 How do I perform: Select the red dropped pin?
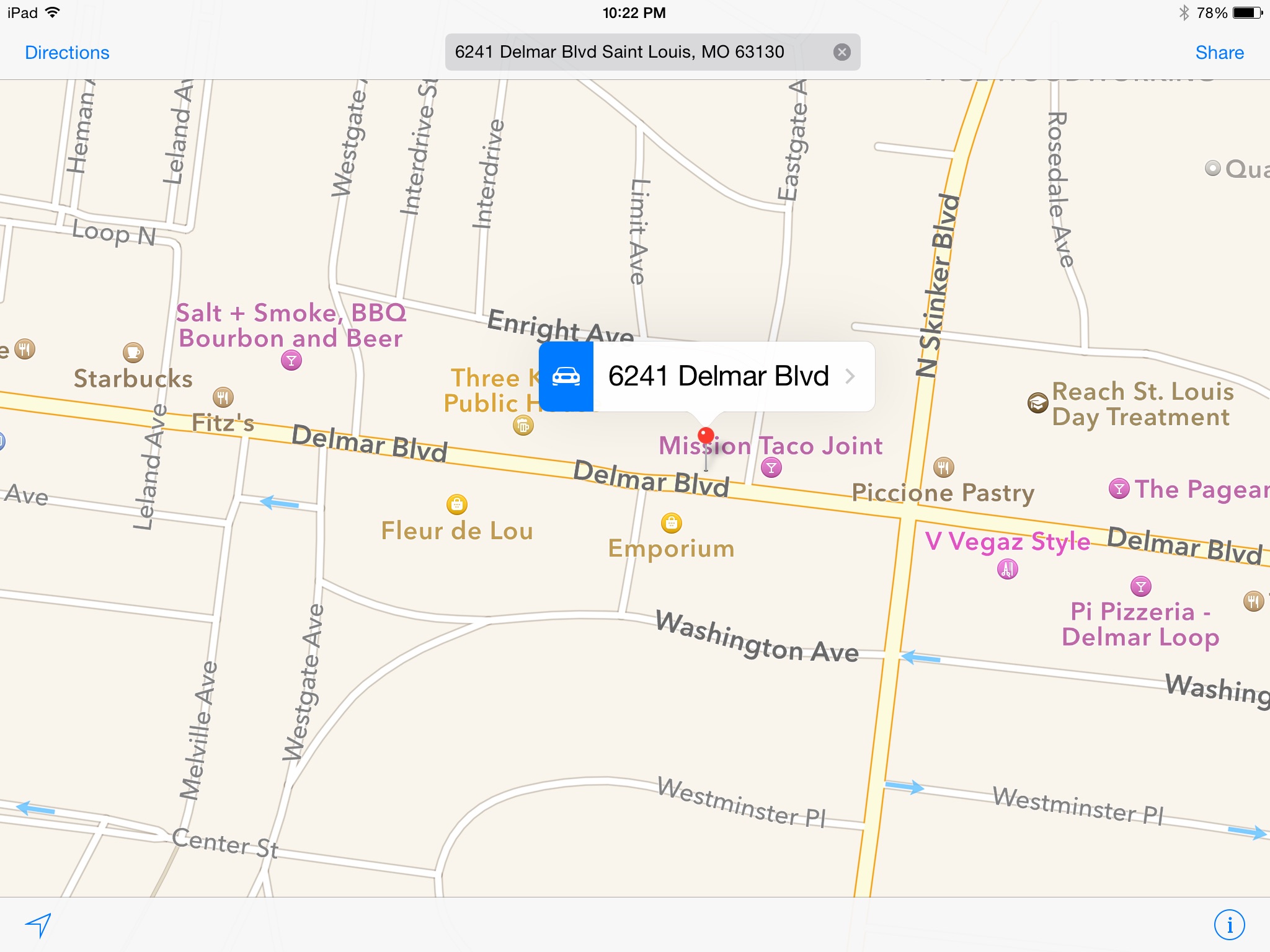706,436
